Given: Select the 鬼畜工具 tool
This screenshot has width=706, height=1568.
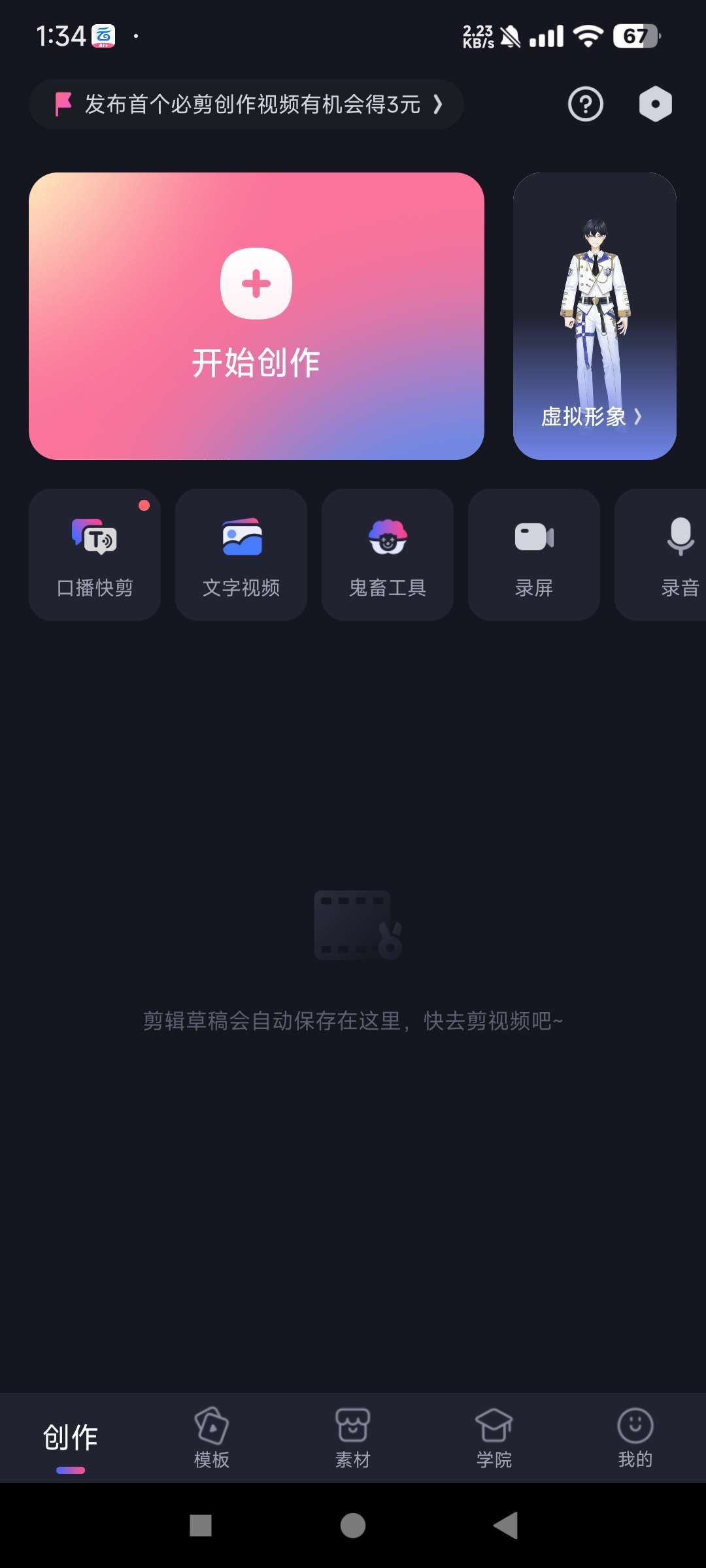Looking at the screenshot, I should (x=388, y=555).
